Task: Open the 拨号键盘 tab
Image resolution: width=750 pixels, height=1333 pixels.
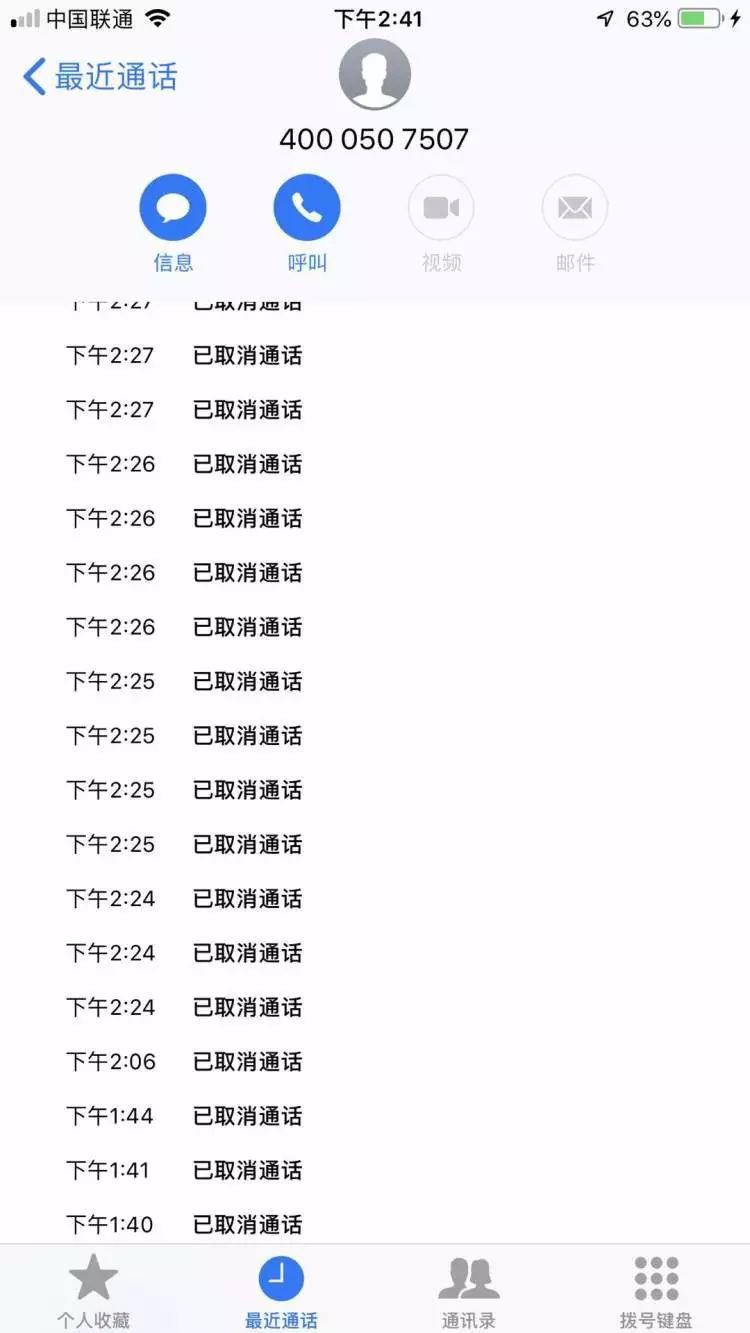Action: point(656,1291)
